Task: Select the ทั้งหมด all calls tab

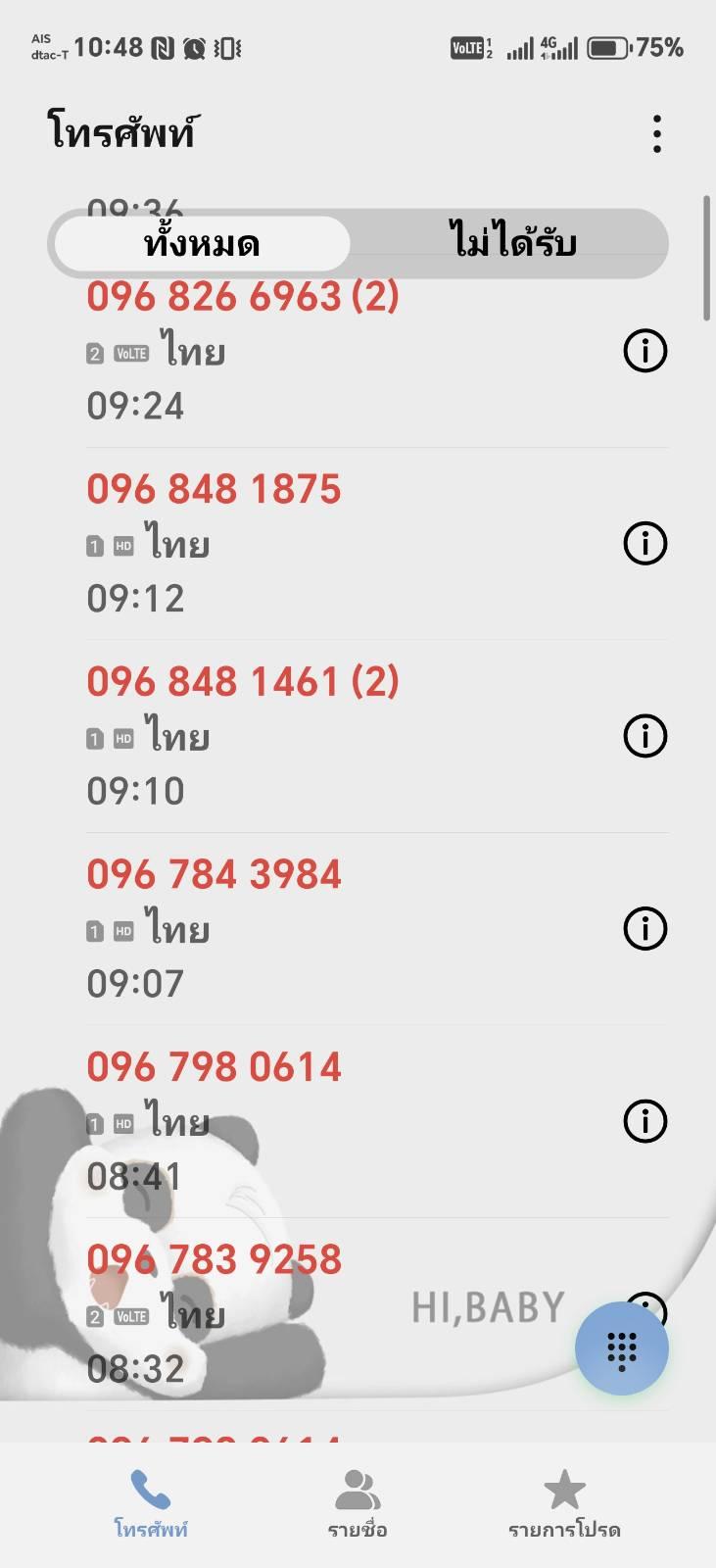Action: pyautogui.click(x=202, y=243)
